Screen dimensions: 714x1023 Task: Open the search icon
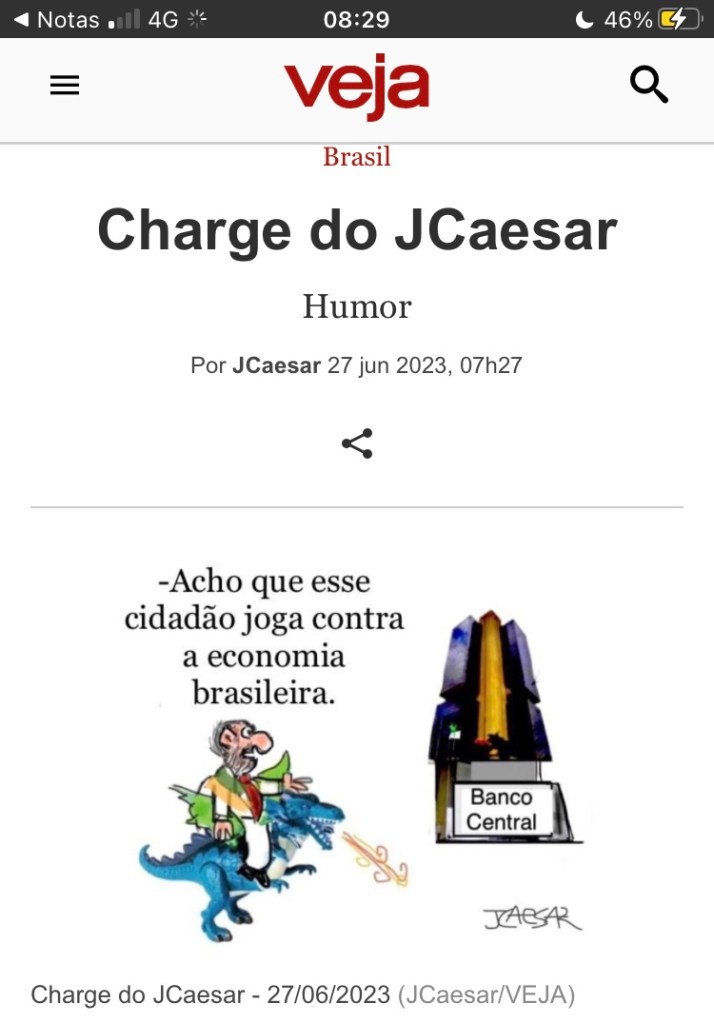tap(649, 85)
